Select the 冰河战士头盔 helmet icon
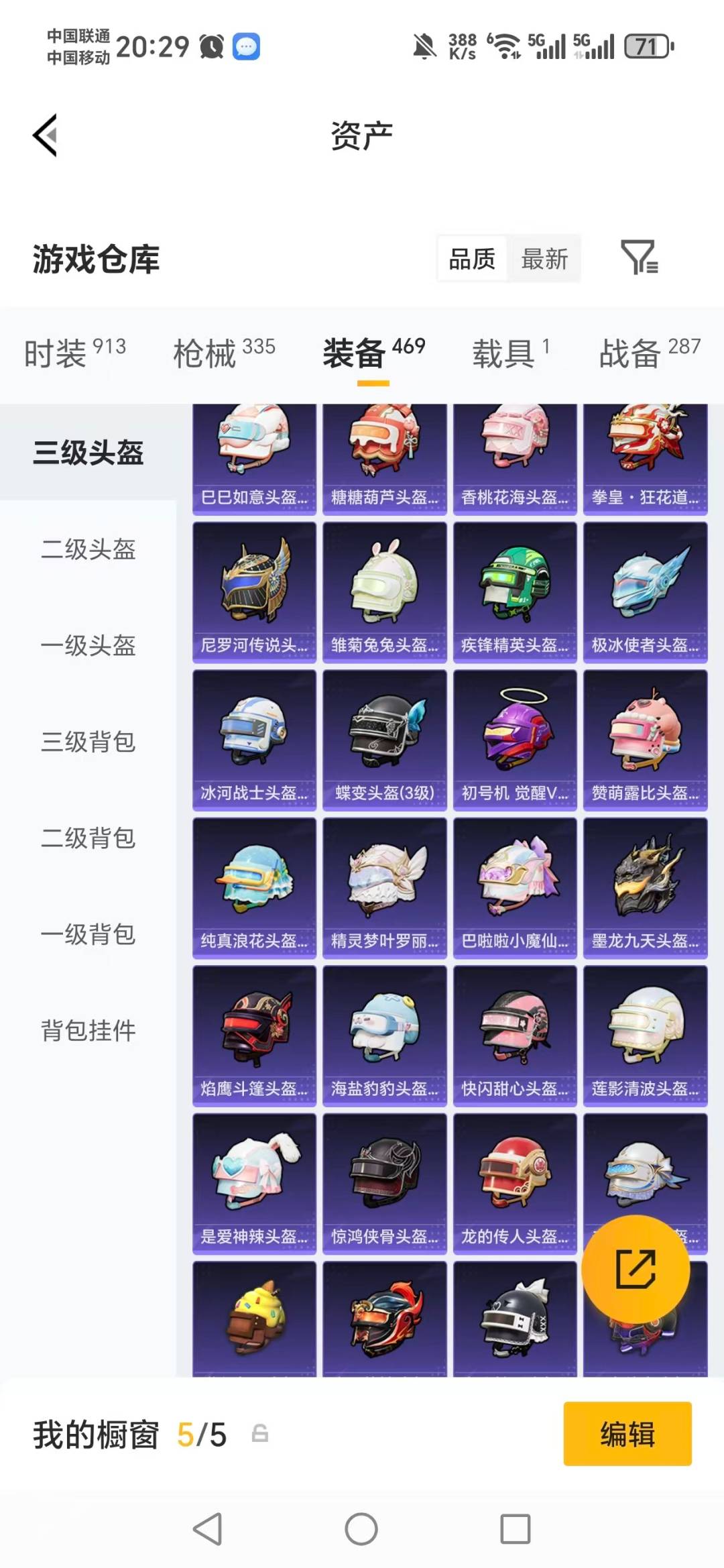This screenshot has height=1568, width=724. click(x=254, y=738)
